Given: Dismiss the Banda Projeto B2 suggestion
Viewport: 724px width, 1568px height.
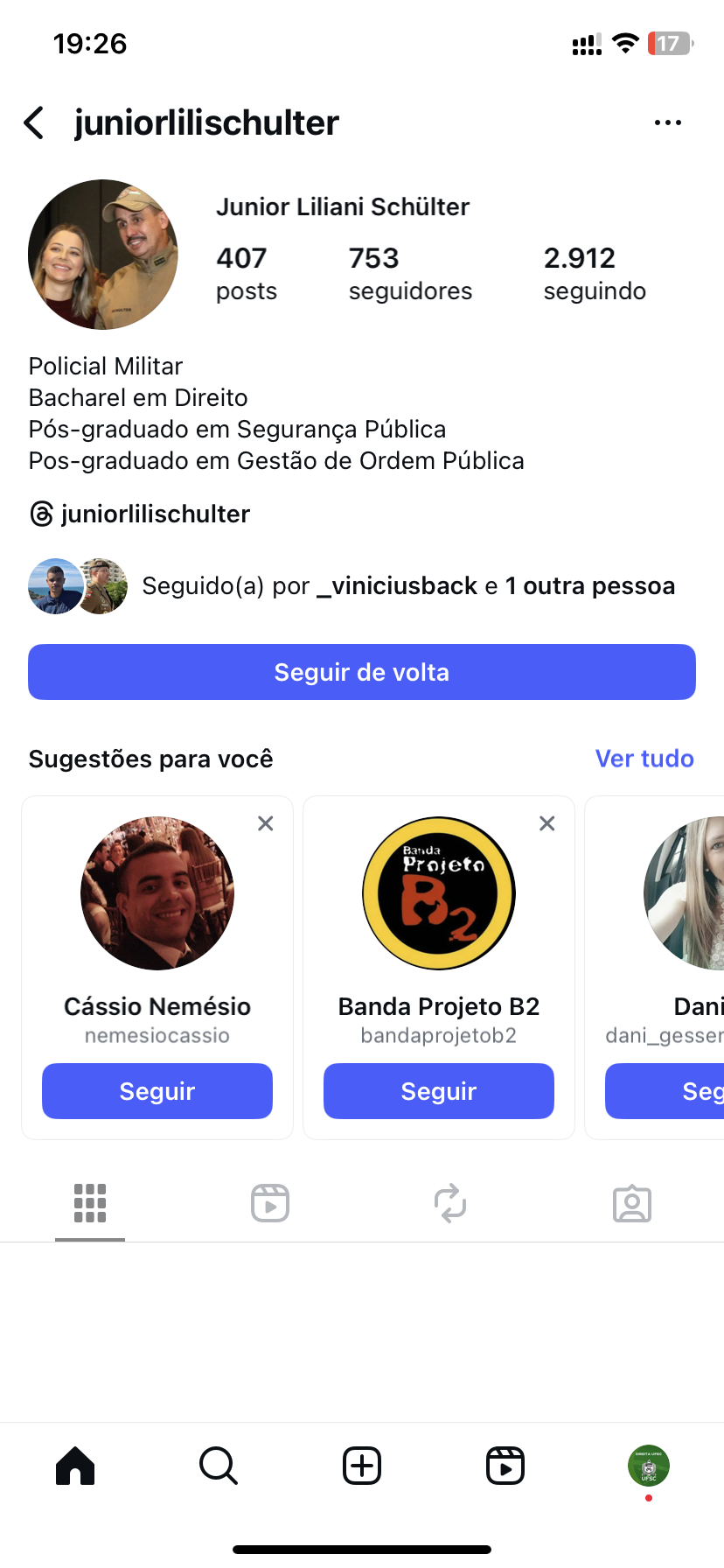Looking at the screenshot, I should (547, 823).
